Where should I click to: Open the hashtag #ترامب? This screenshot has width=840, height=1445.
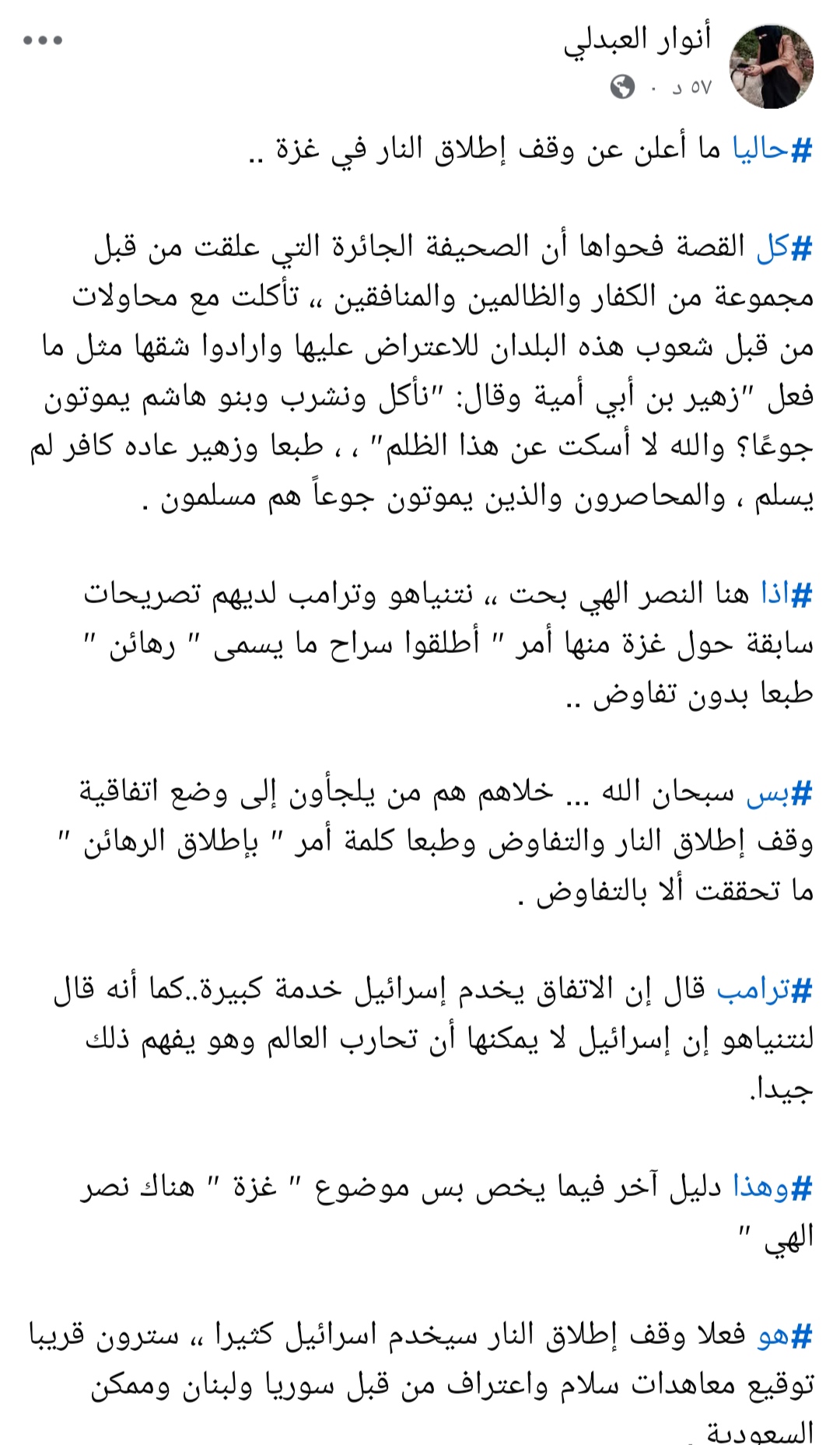point(764,990)
